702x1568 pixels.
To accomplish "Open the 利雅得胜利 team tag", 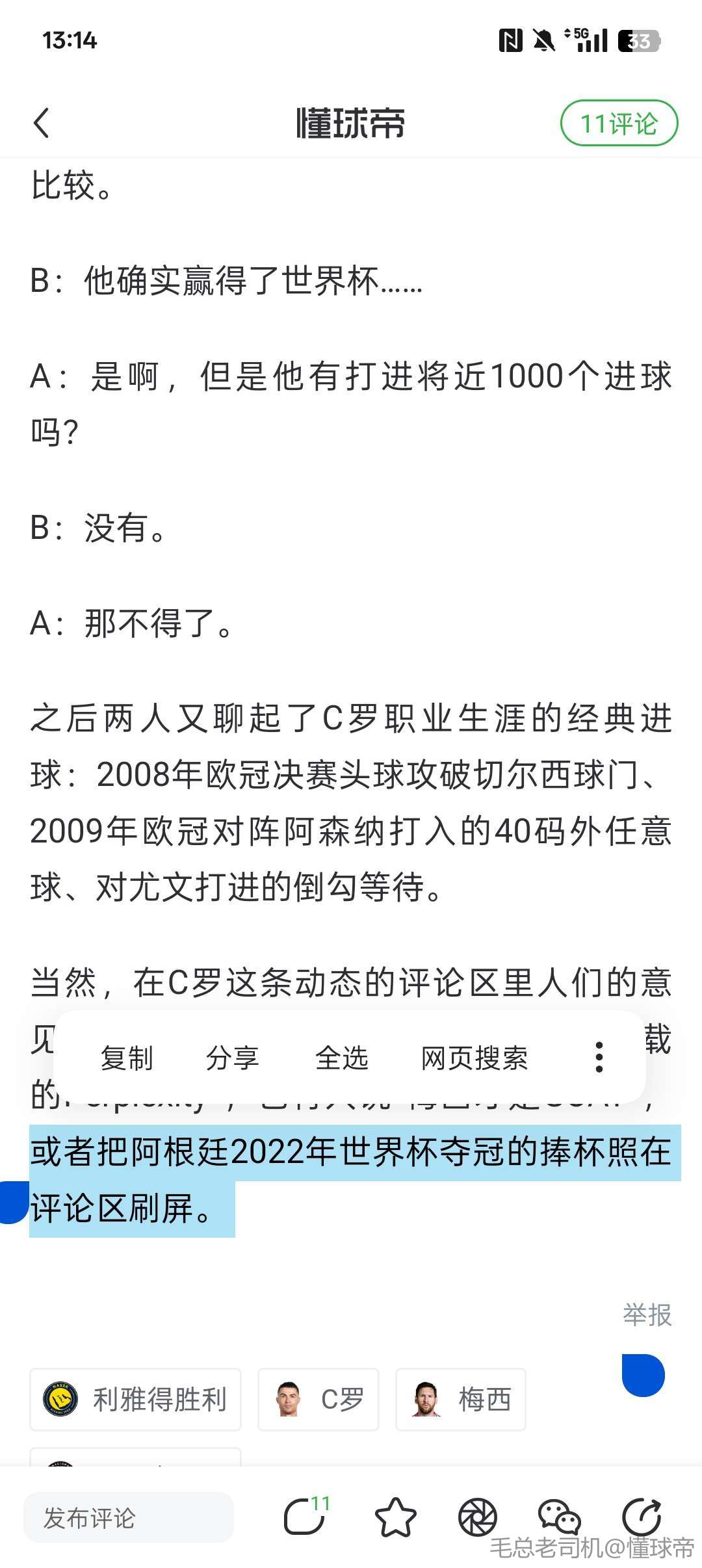I will click(135, 1399).
